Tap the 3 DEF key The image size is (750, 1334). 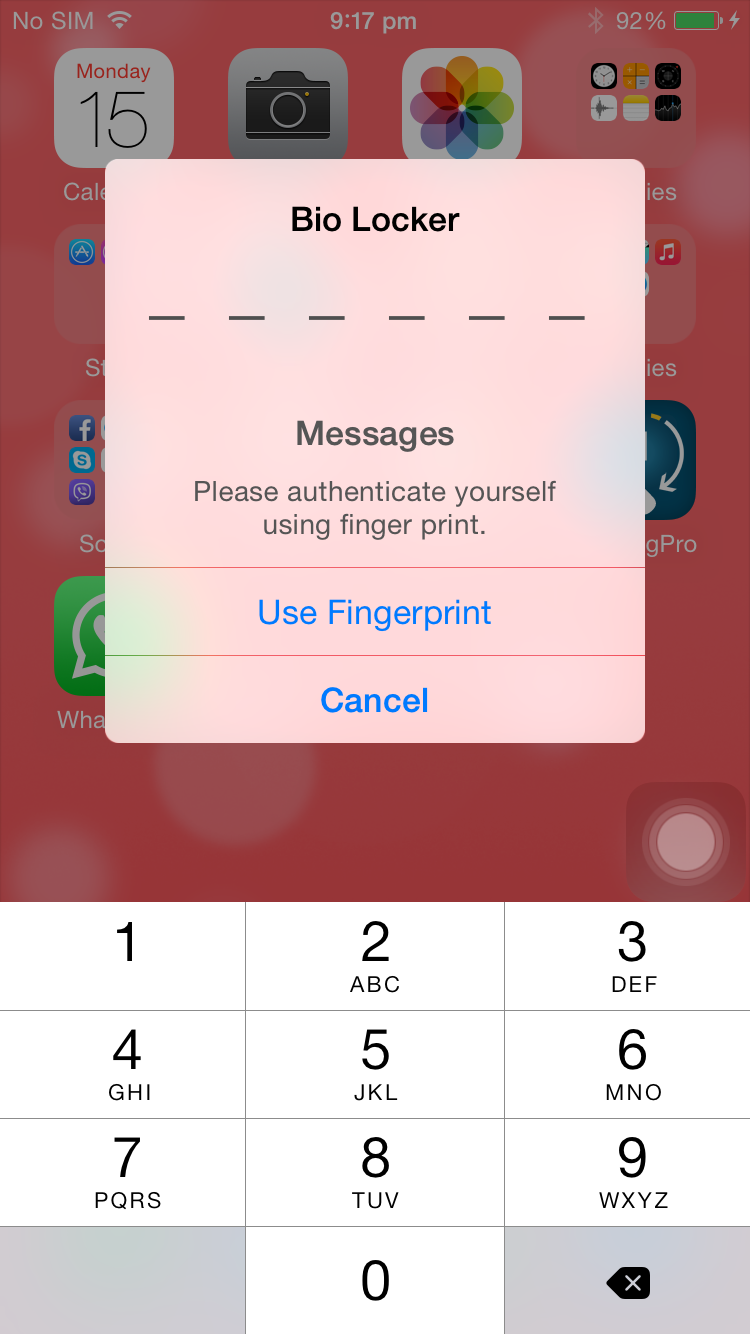pos(628,956)
